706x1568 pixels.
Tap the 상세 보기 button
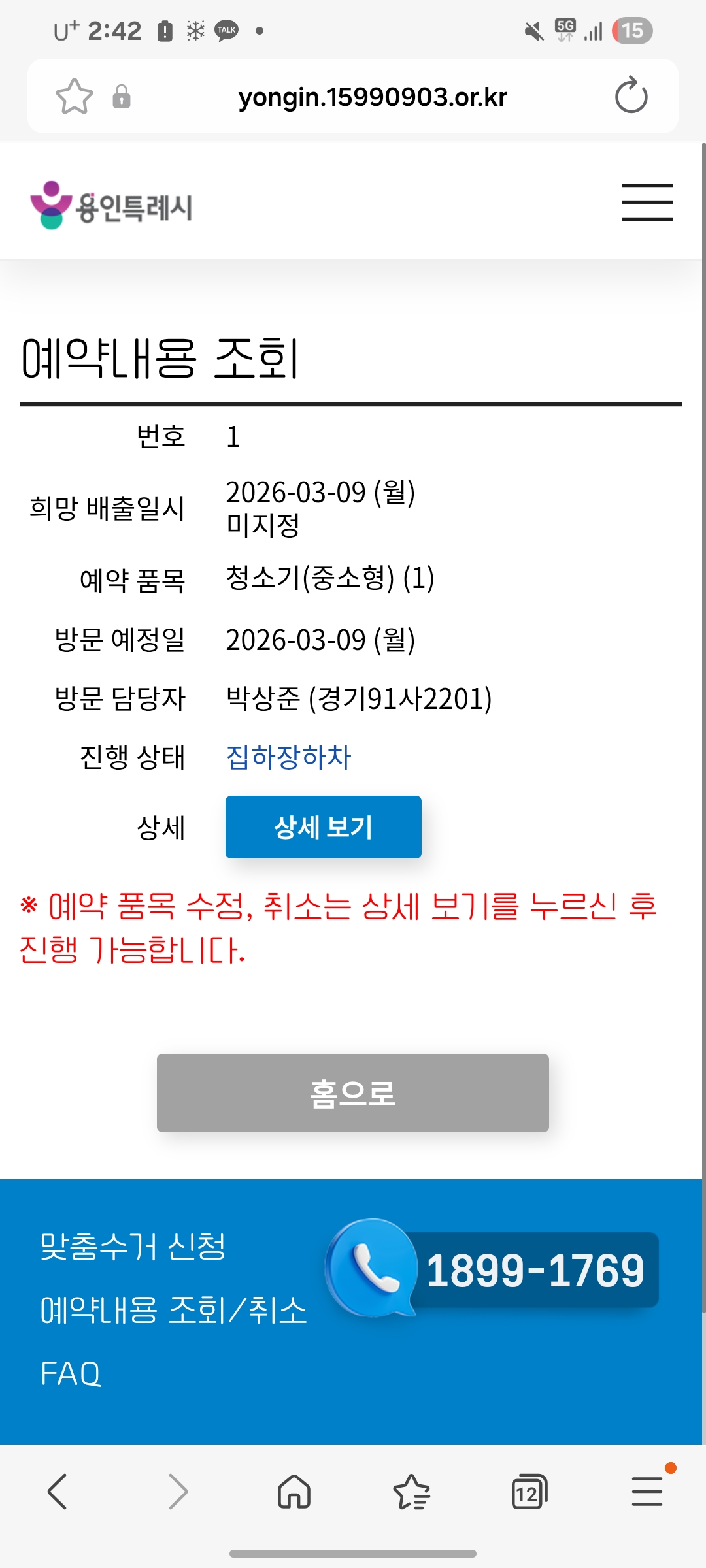tap(323, 826)
